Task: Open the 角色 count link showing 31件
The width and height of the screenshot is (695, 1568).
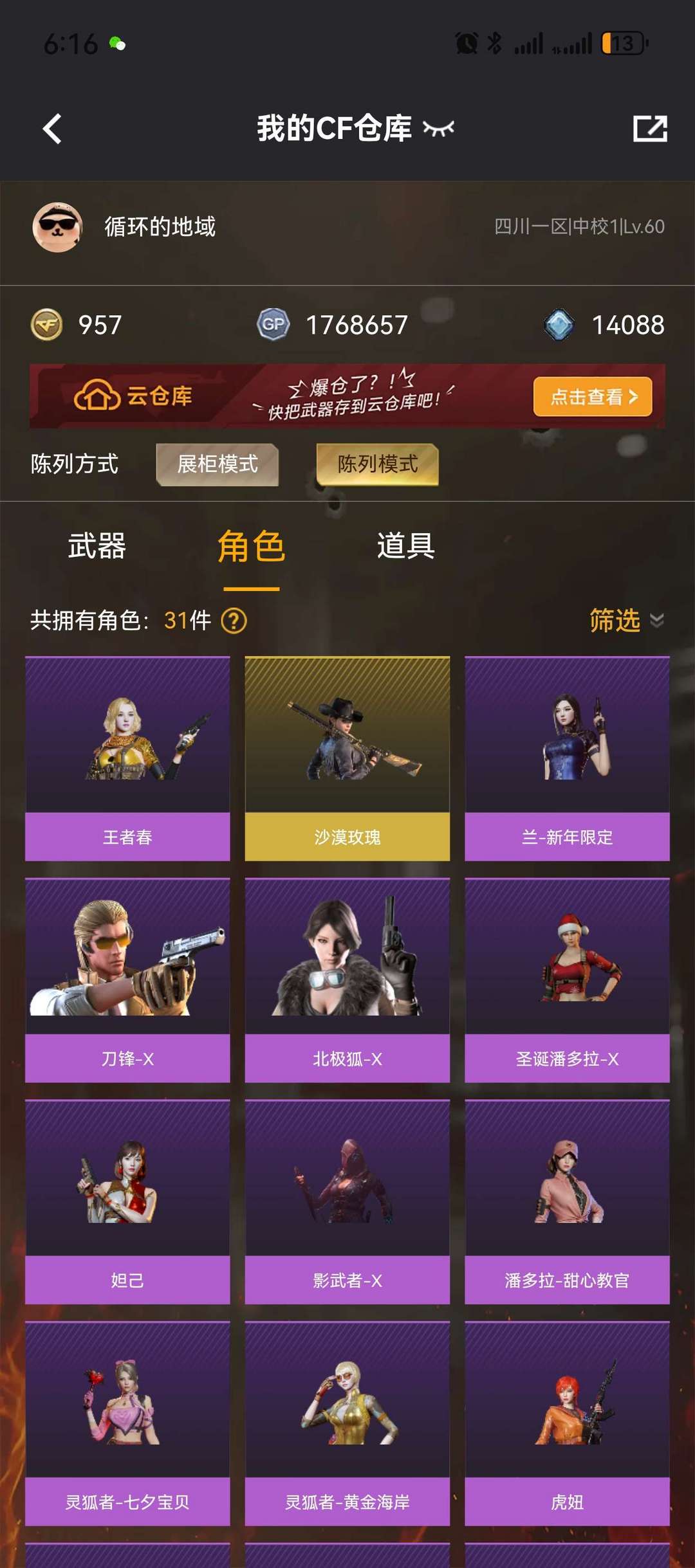Action: pos(186,622)
